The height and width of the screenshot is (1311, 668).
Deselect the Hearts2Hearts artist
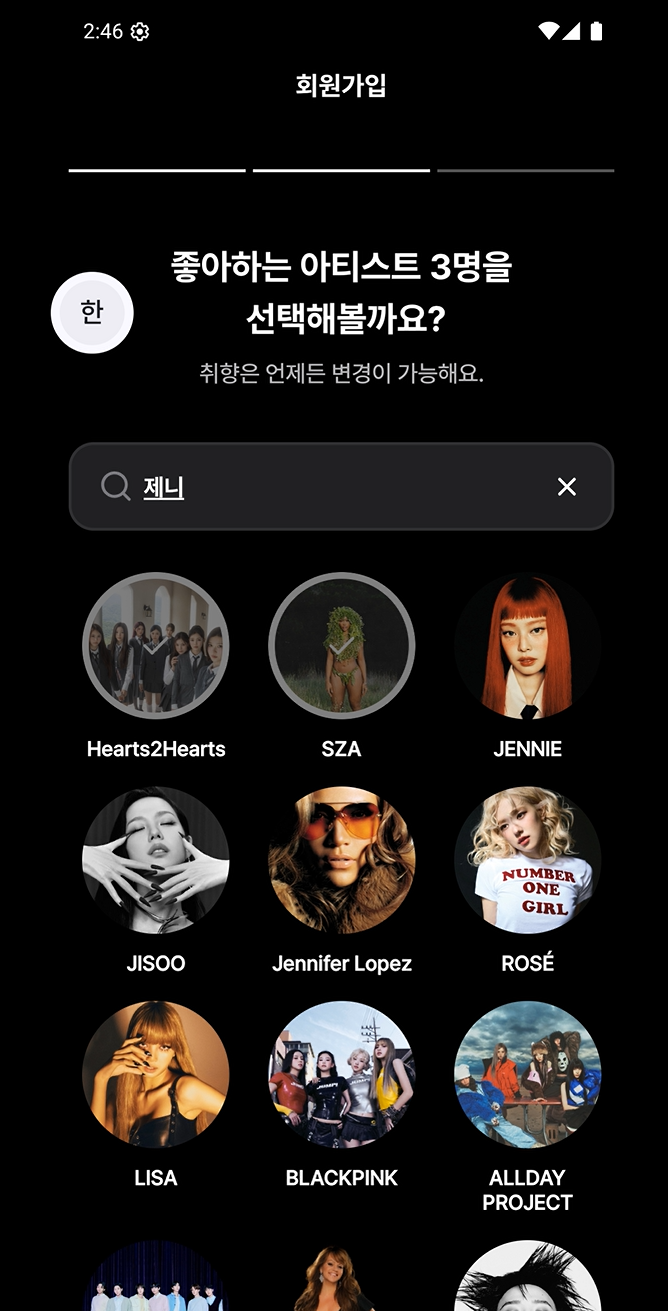click(x=156, y=646)
